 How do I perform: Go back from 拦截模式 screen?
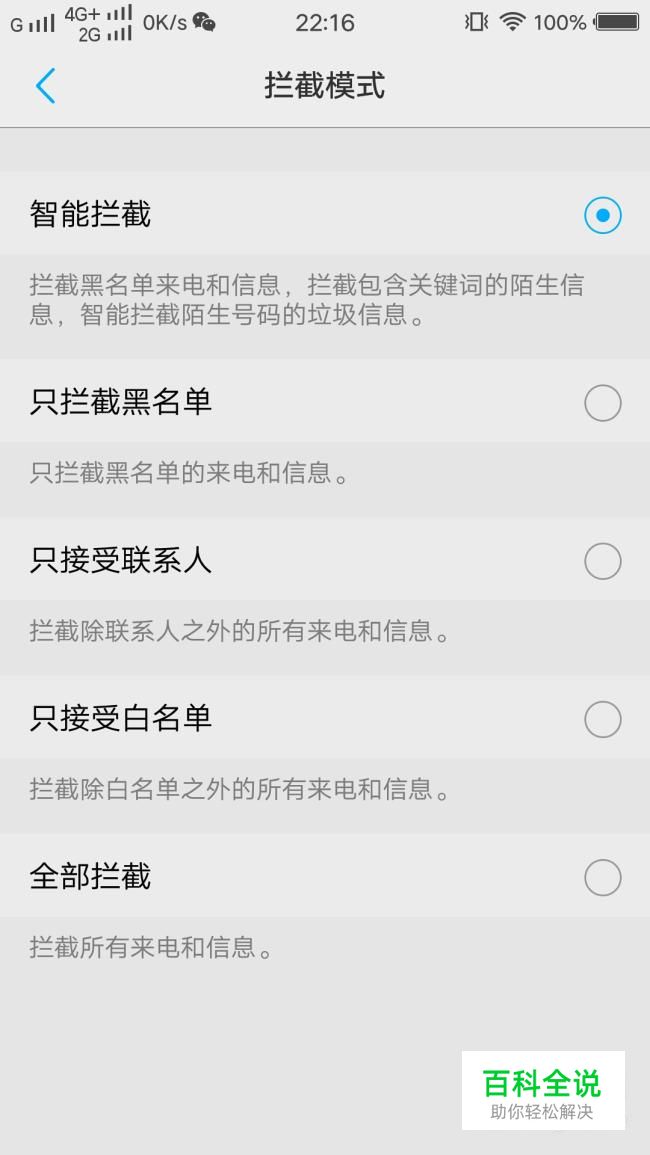pos(46,85)
